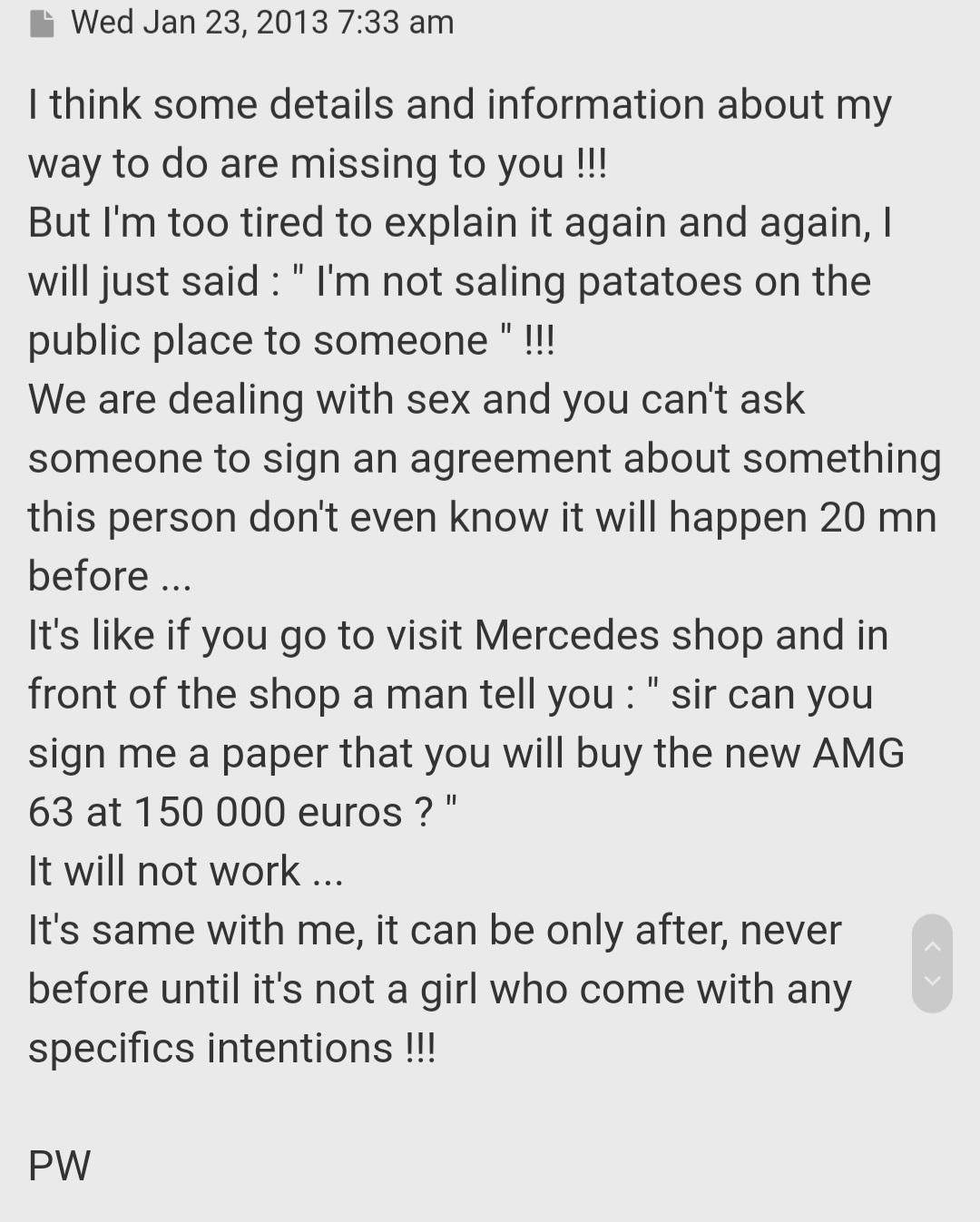Tap the down chevron to jump to bottom
This screenshot has height=1222, width=980.
[932, 981]
